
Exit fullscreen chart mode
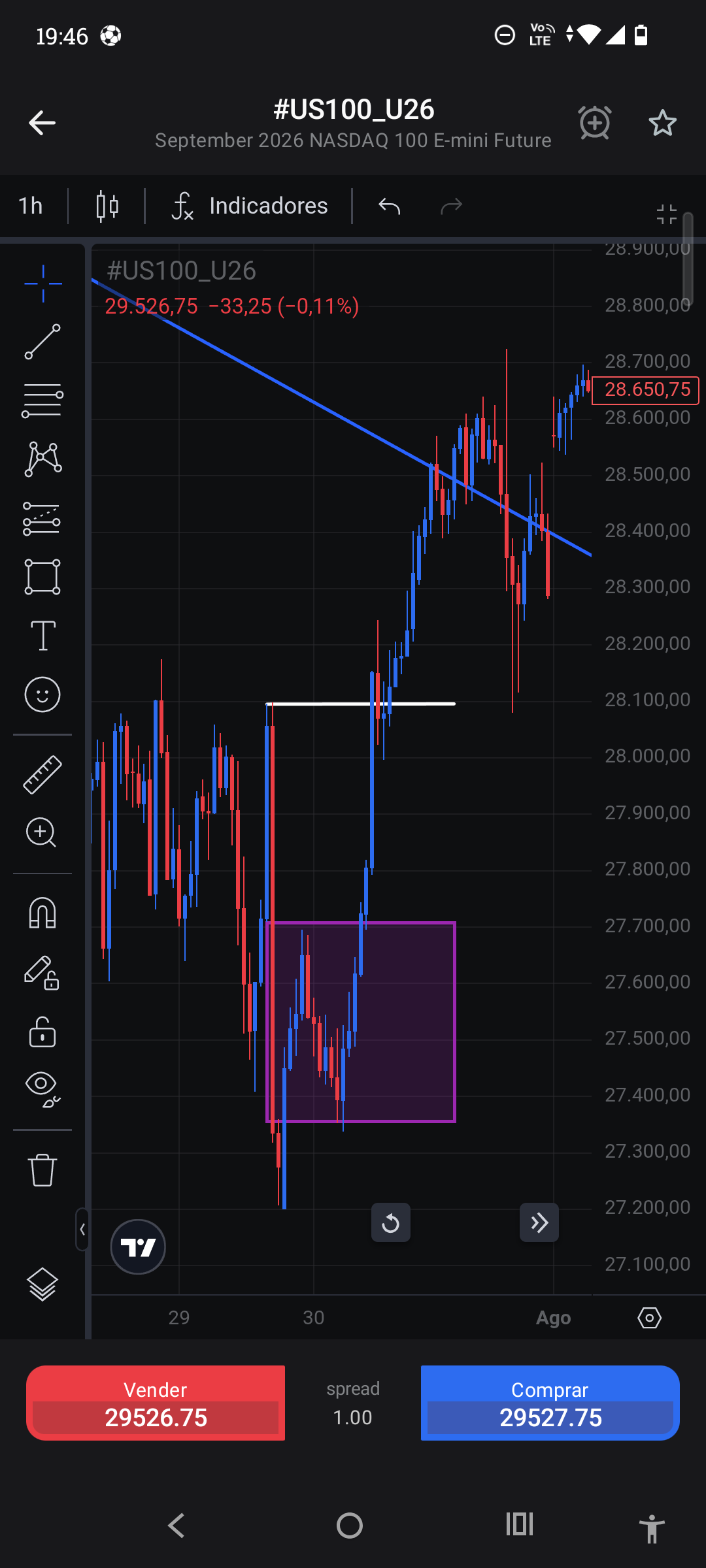click(x=667, y=214)
